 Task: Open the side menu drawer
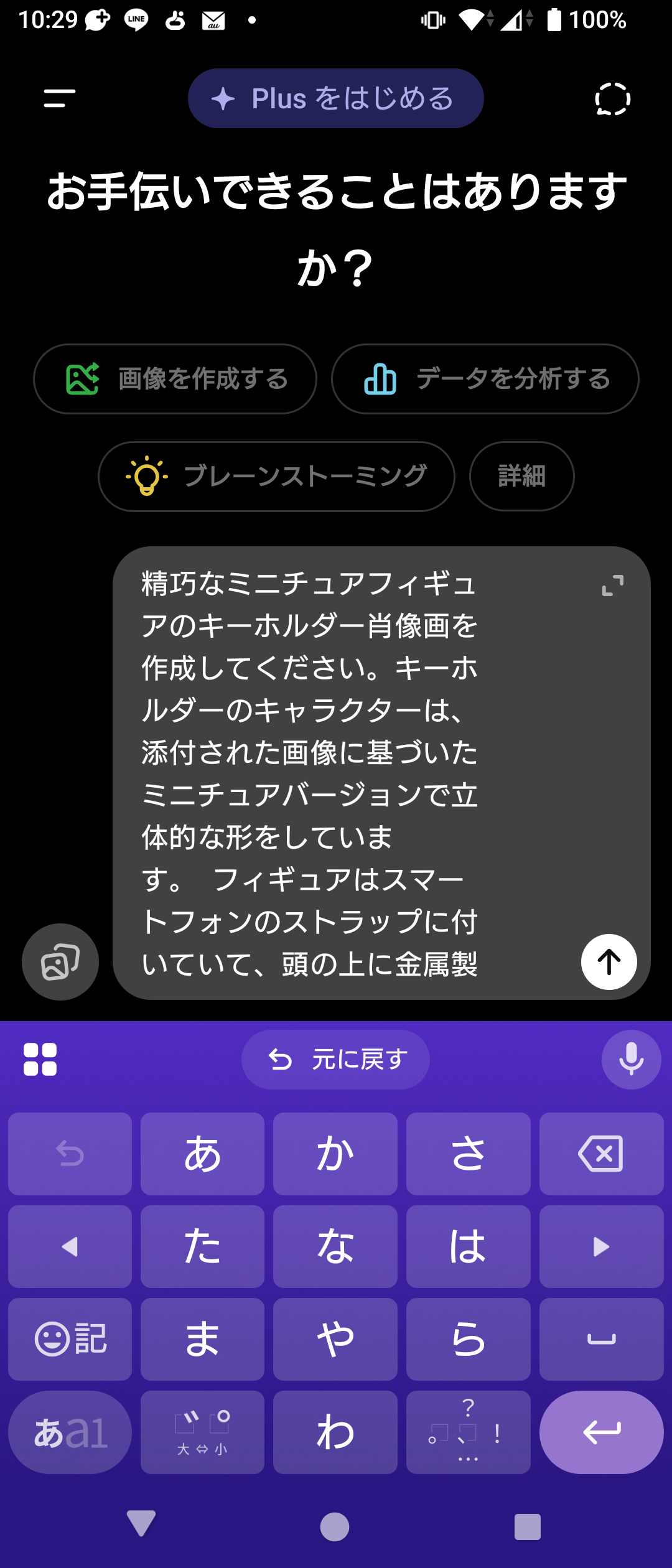click(x=60, y=98)
